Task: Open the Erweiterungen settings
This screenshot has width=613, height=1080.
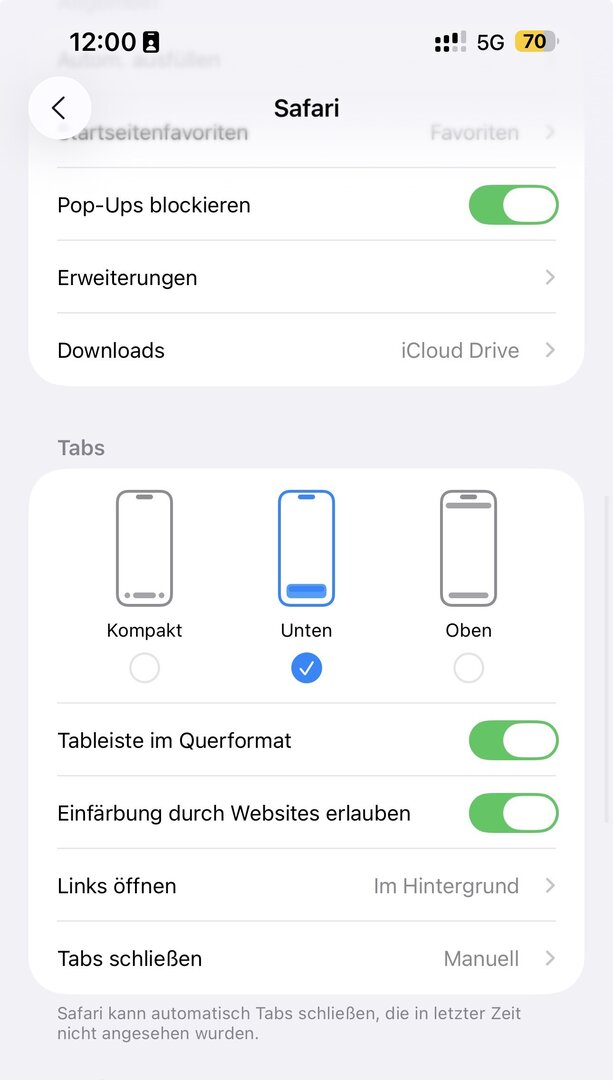Action: pos(306,278)
